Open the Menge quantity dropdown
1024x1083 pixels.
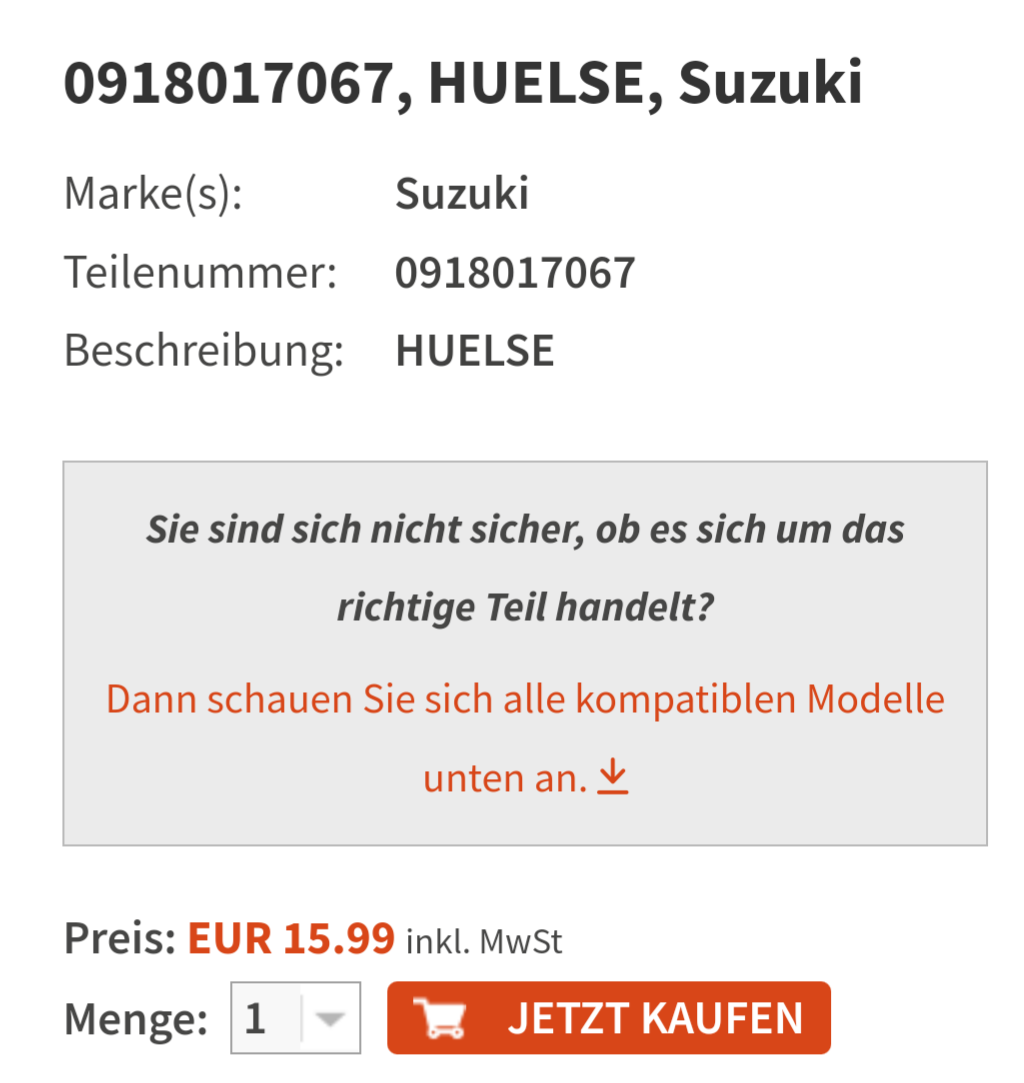pyautogui.click(x=296, y=1018)
